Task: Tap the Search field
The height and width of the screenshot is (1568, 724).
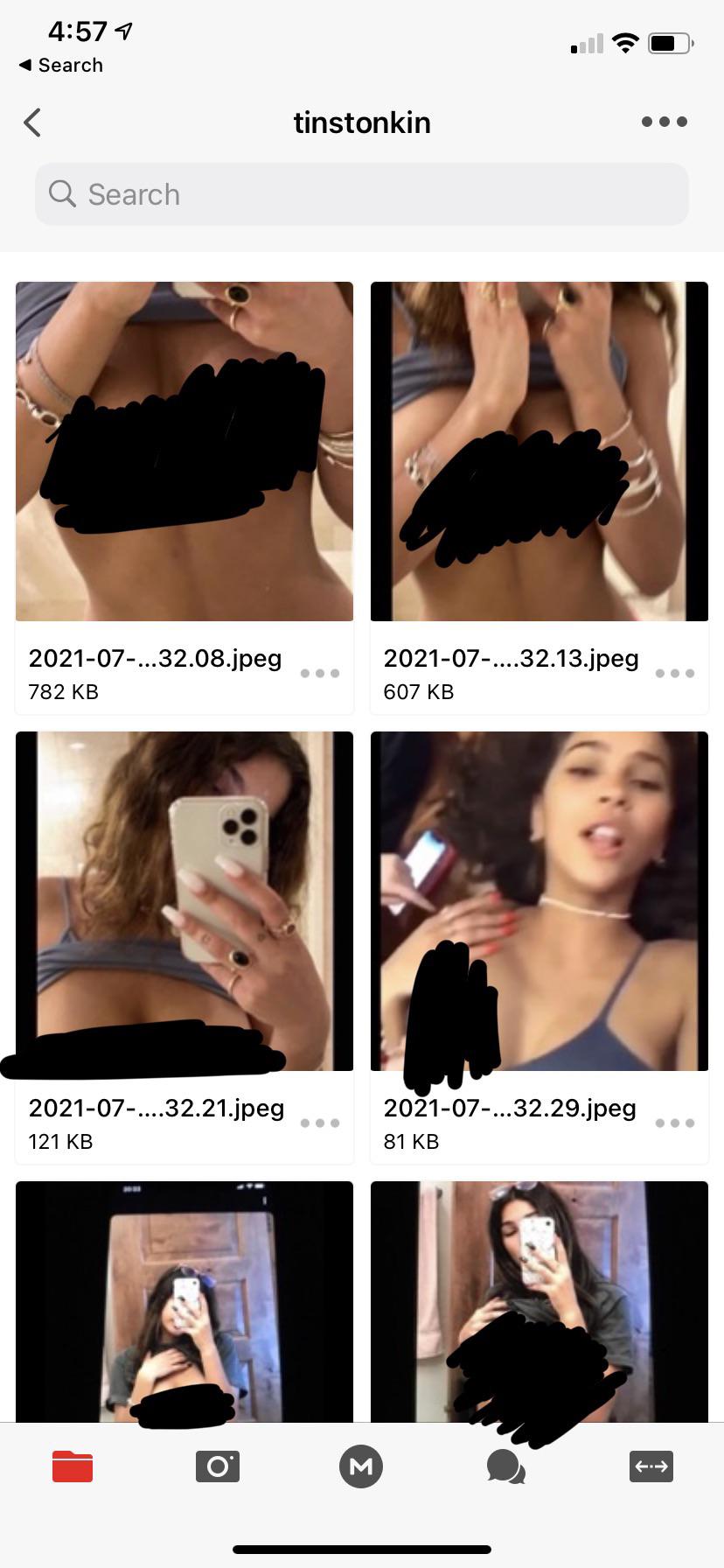Action: pyautogui.click(x=362, y=194)
